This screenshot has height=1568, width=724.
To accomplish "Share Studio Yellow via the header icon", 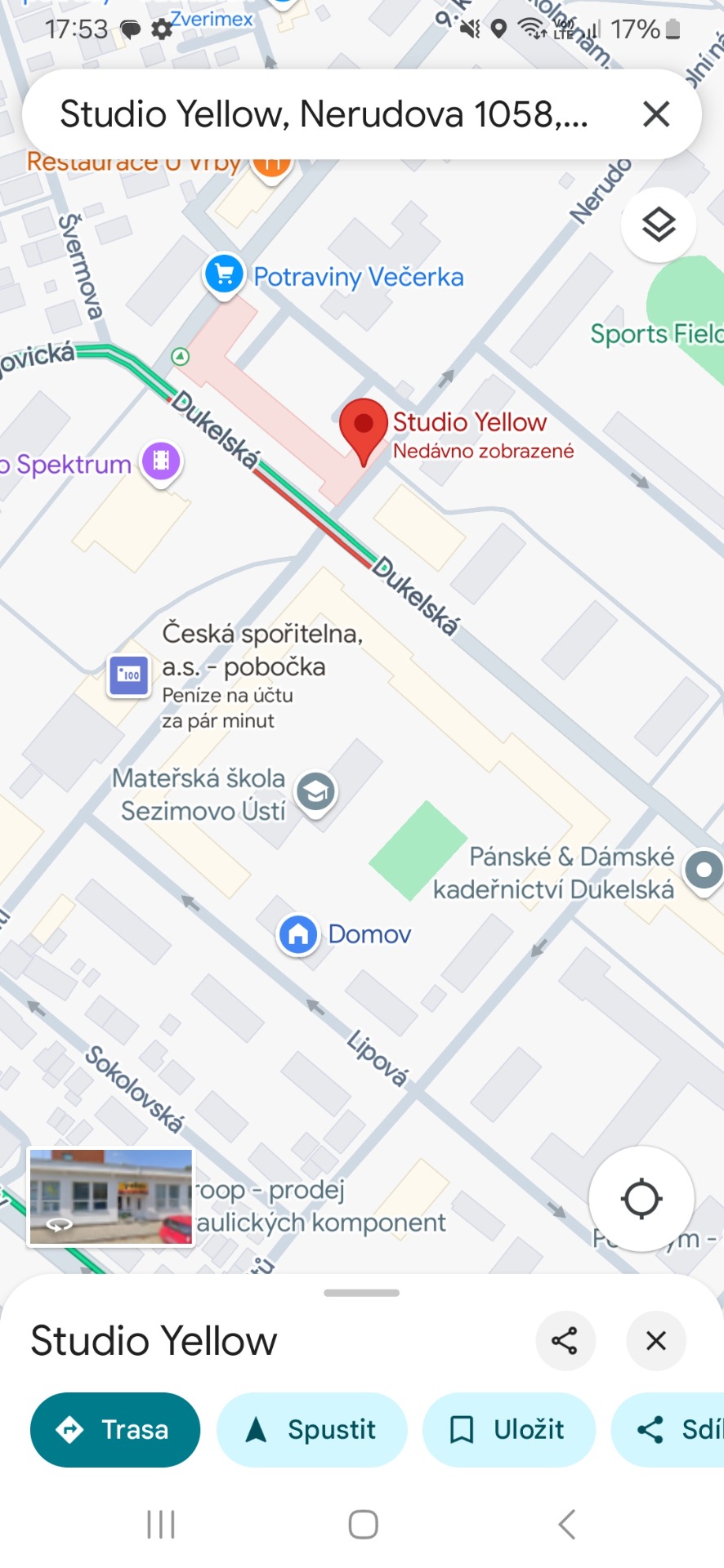I will pos(565,1340).
